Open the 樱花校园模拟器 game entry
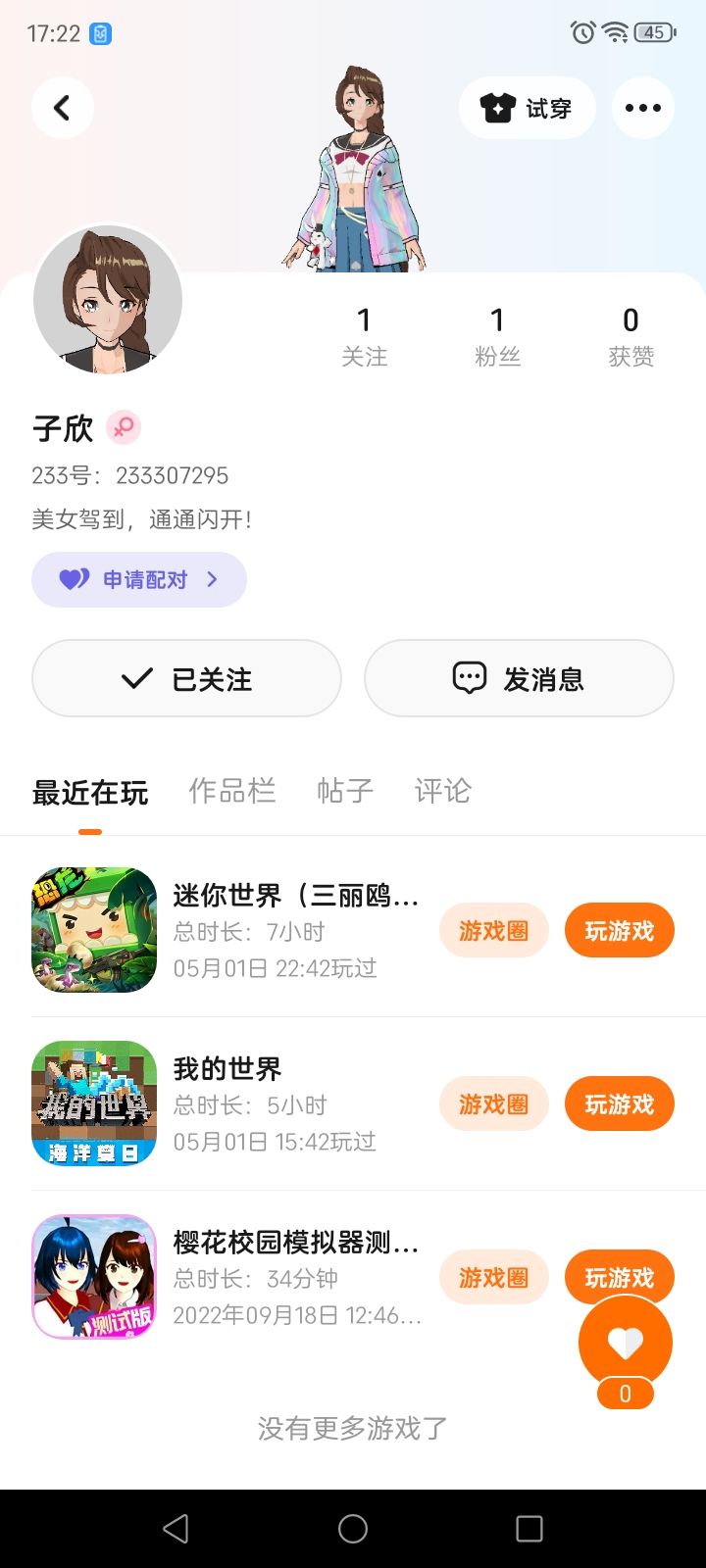Viewport: 706px width, 1568px height. tap(294, 1243)
